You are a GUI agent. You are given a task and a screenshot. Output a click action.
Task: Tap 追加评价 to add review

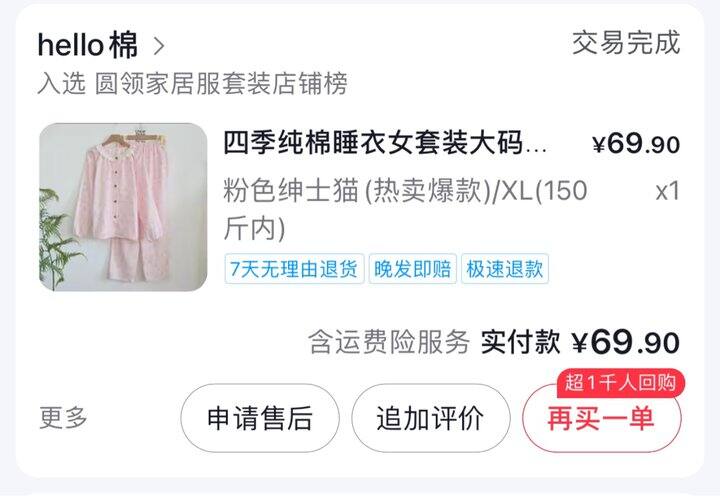pos(430,418)
